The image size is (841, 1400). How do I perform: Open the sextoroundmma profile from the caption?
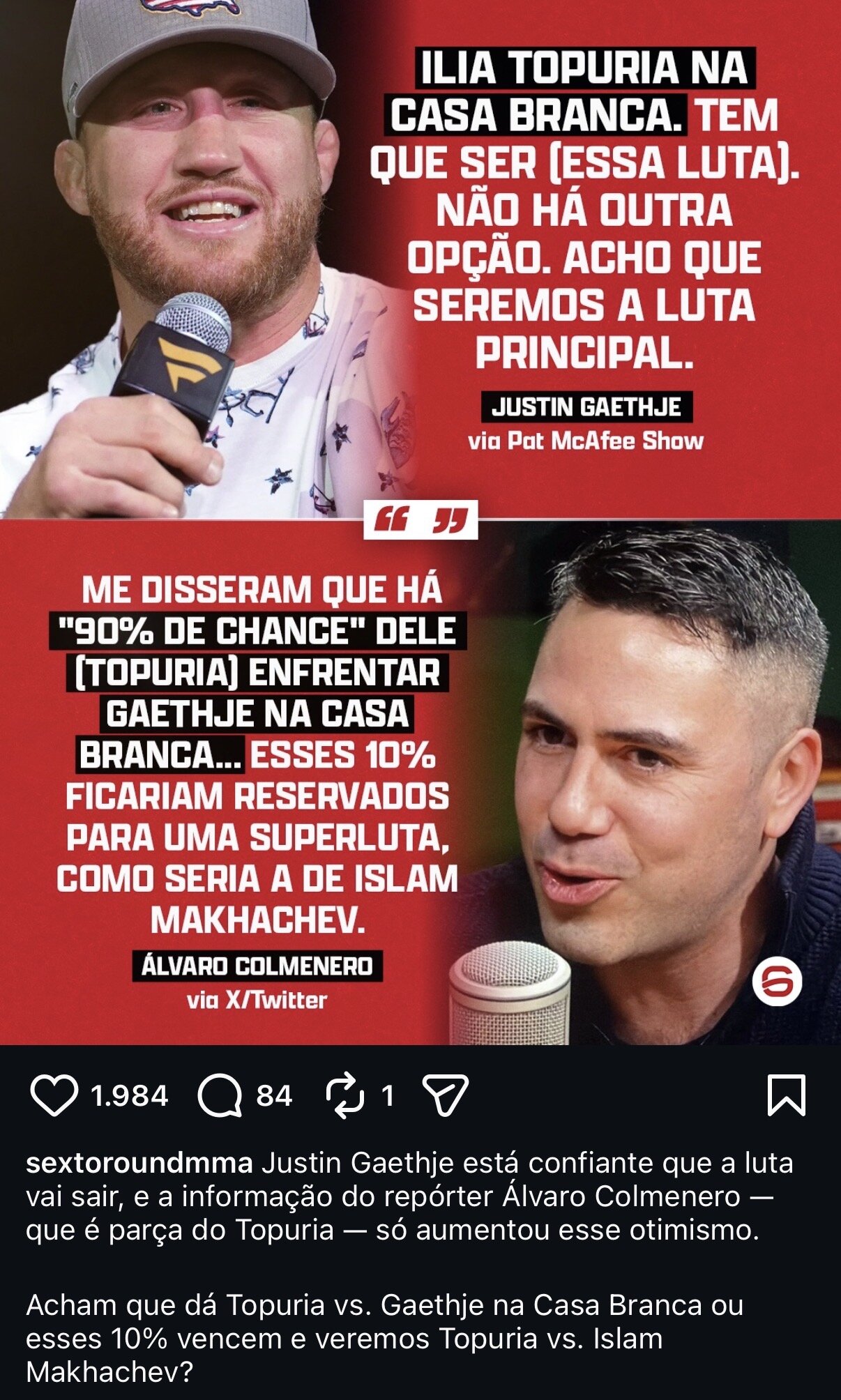pos(139,1163)
